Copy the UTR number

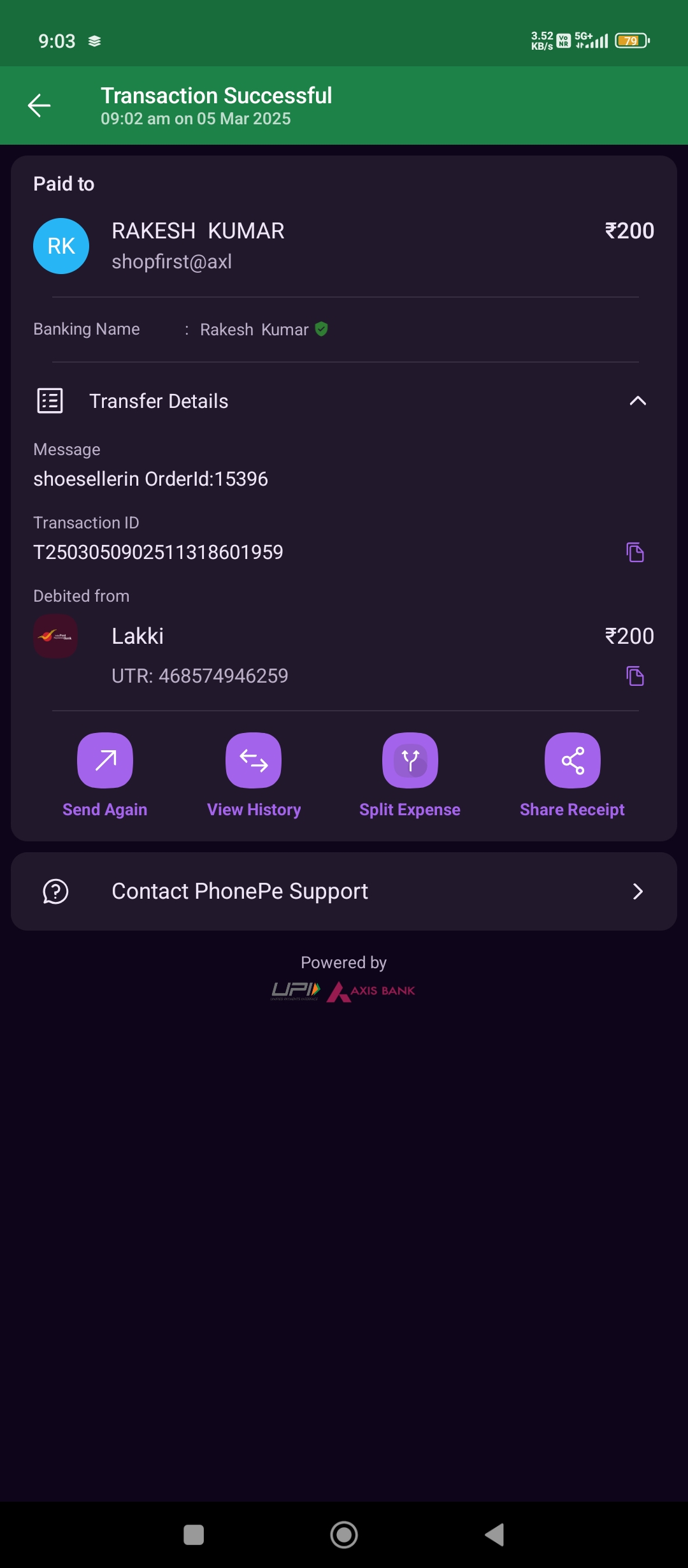click(635, 676)
